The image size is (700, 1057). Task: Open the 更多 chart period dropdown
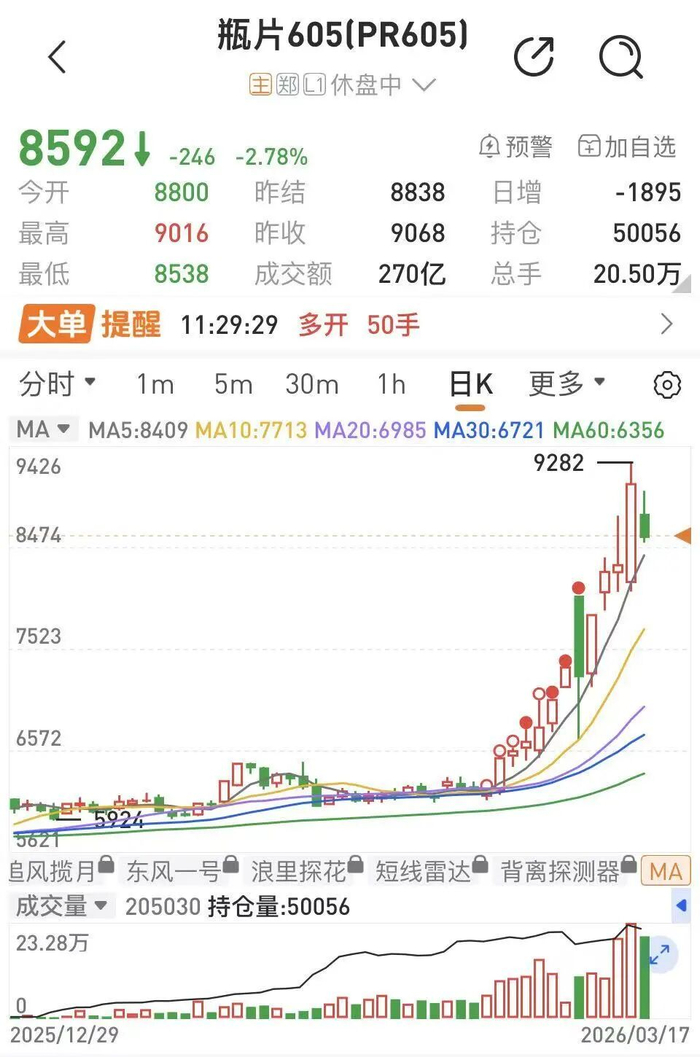567,383
